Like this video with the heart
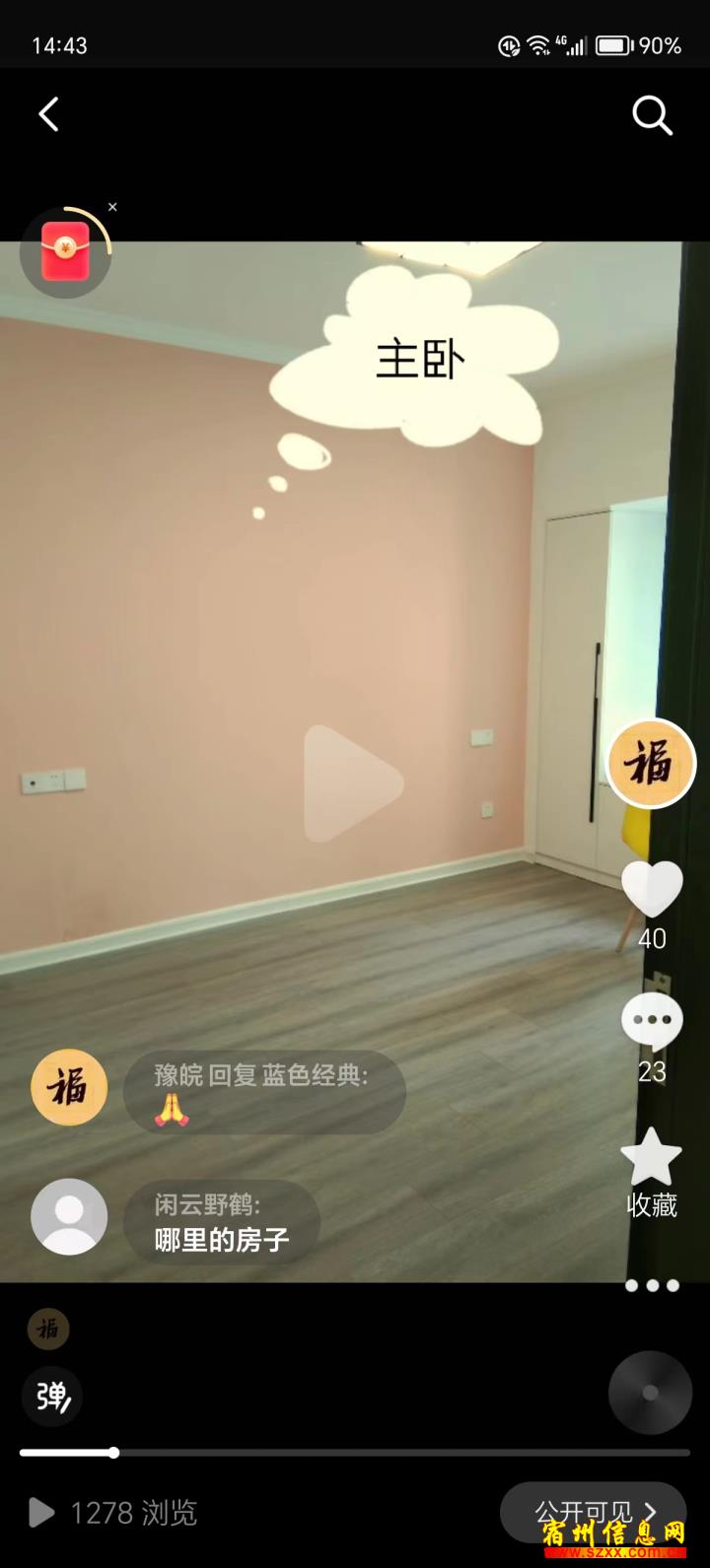Screen dimensions: 710x1568 [652, 889]
